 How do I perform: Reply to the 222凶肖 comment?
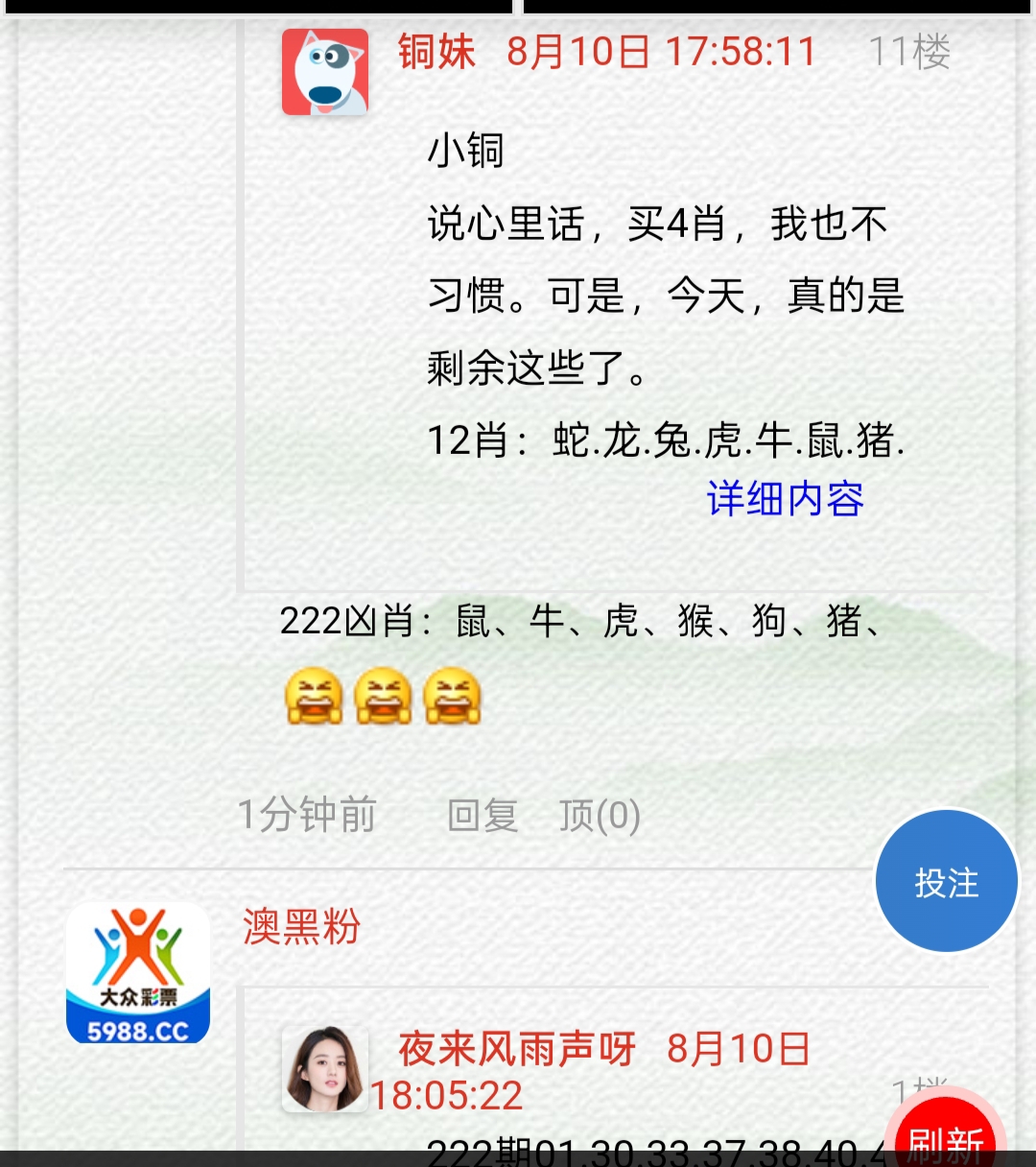coord(483,816)
